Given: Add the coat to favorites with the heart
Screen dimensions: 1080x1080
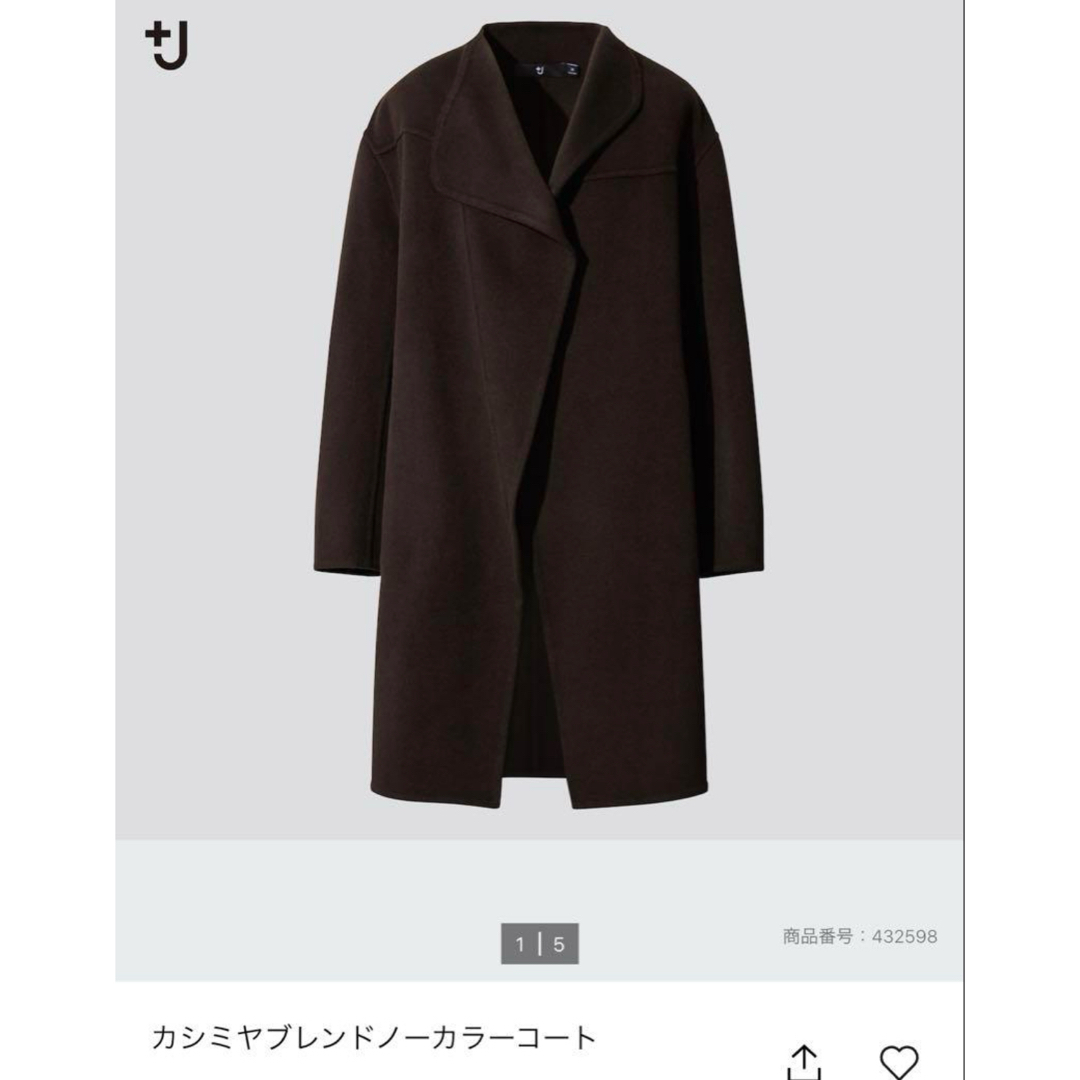Looking at the screenshot, I should pos(898,1062).
